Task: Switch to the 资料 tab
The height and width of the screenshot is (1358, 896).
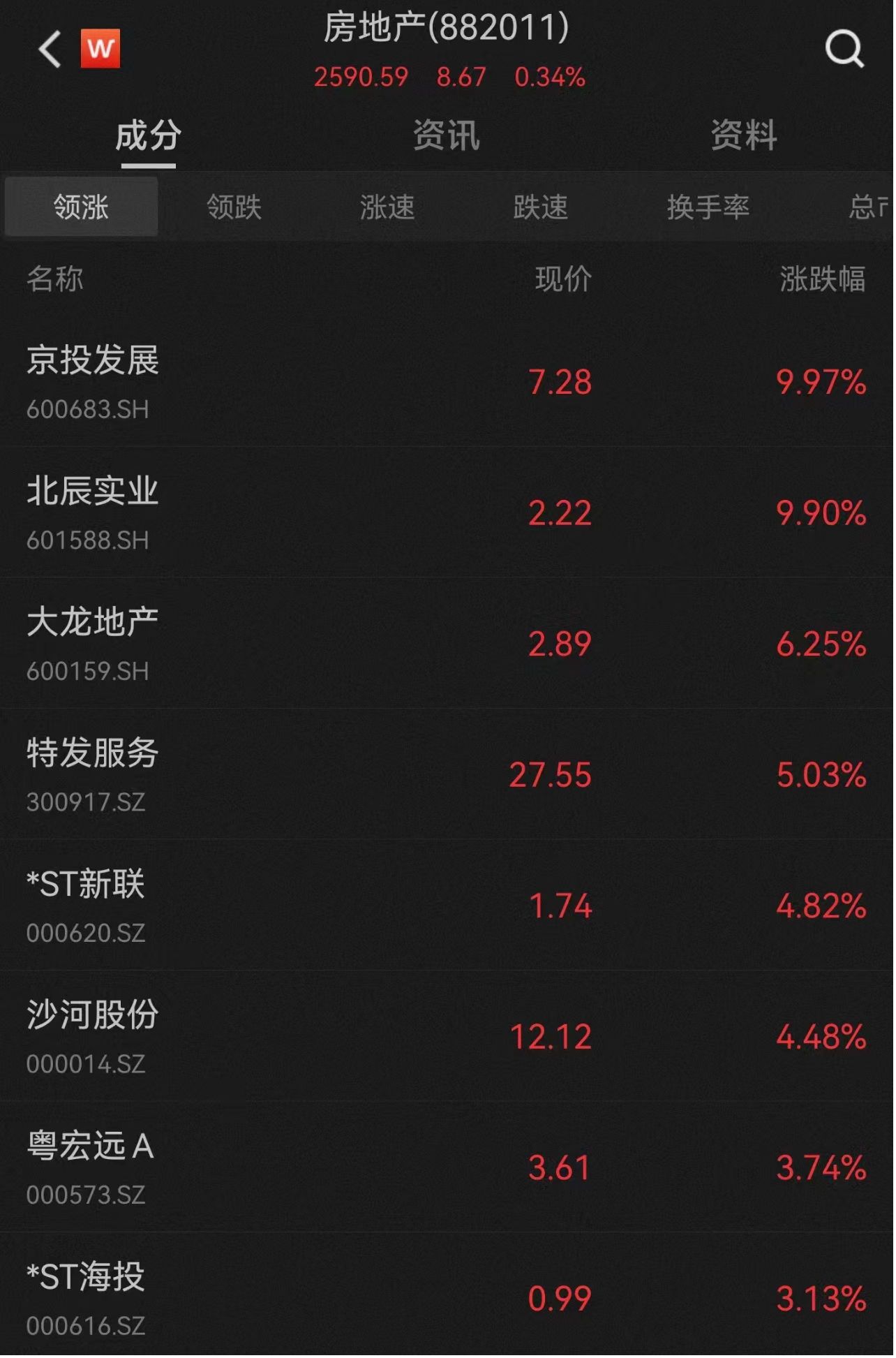Action: click(744, 135)
